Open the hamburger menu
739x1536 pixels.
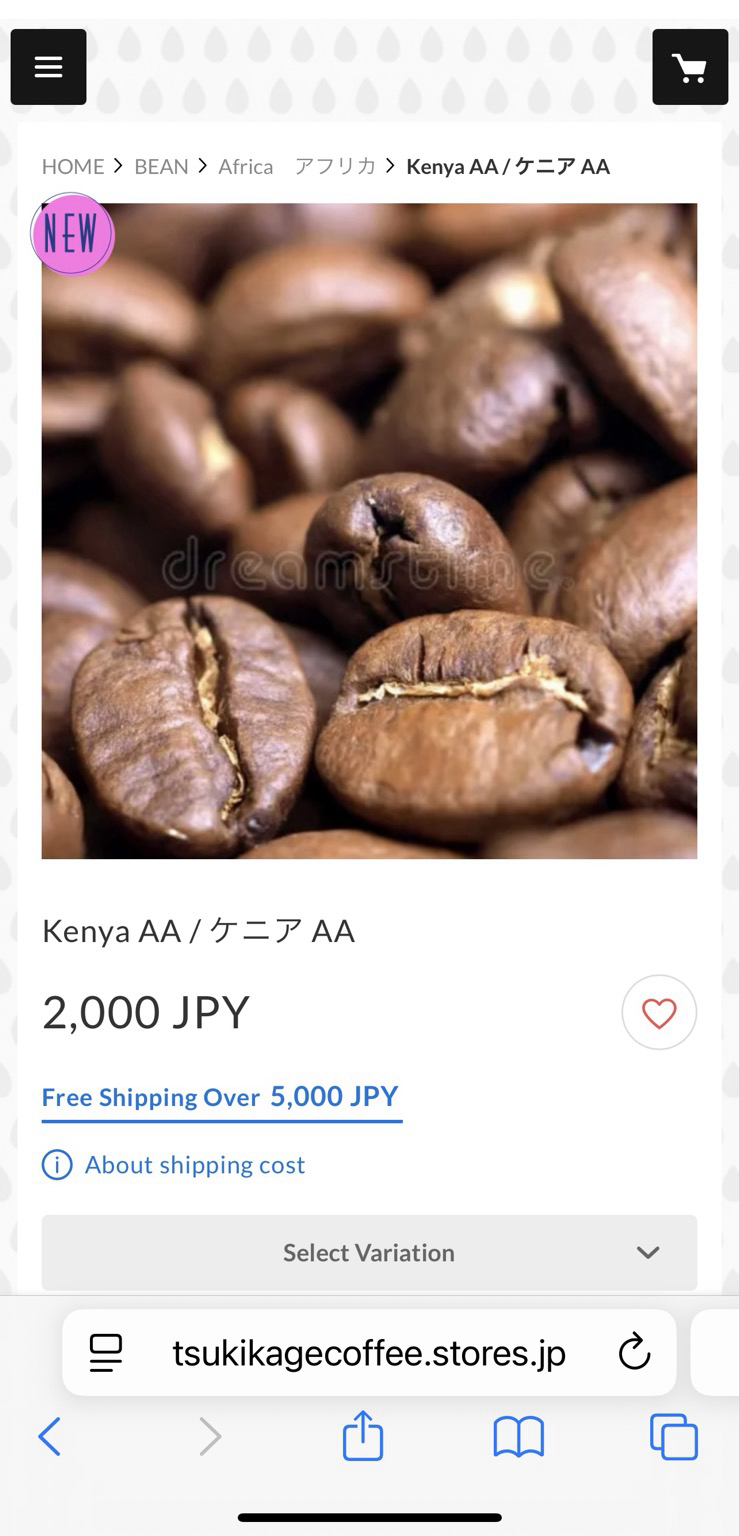pos(48,67)
